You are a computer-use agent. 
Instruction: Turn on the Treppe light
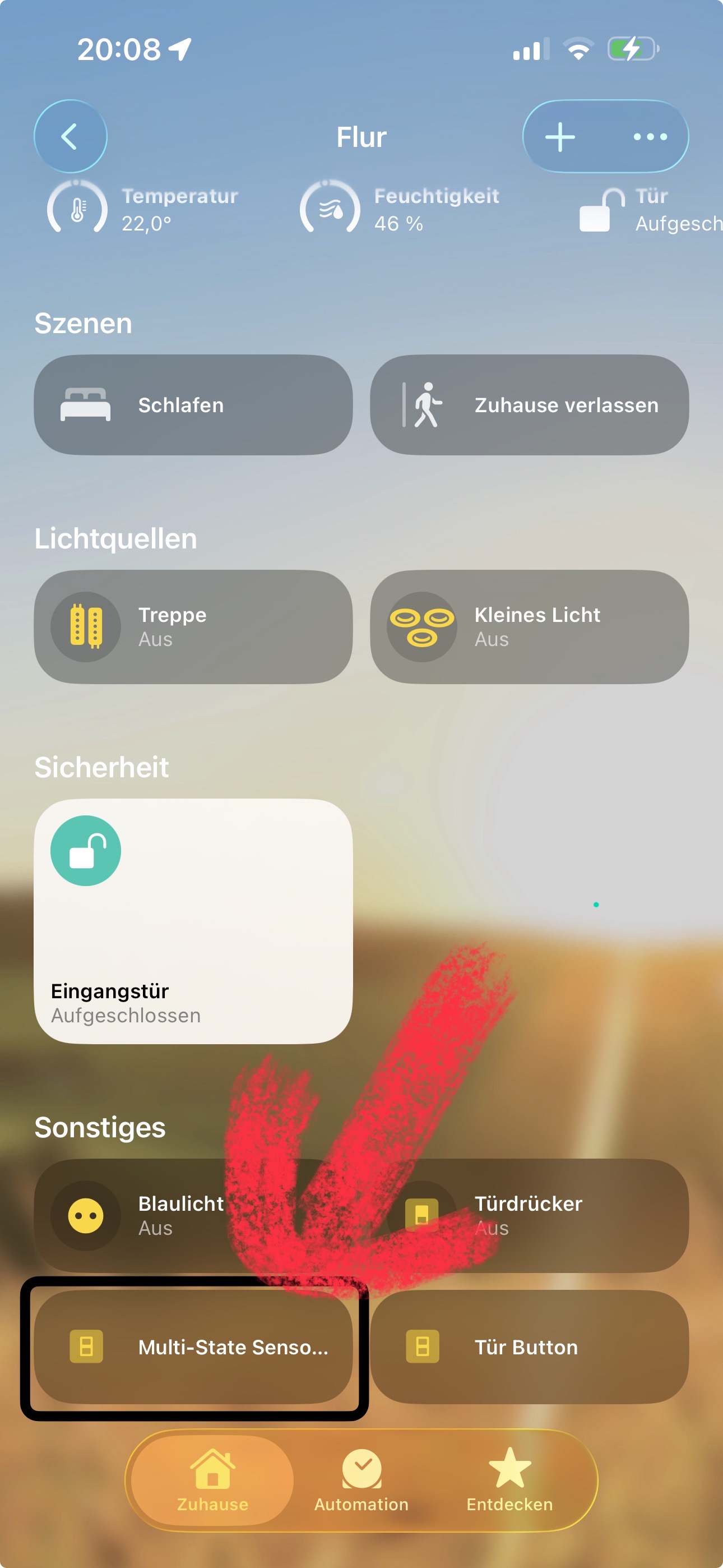point(86,626)
